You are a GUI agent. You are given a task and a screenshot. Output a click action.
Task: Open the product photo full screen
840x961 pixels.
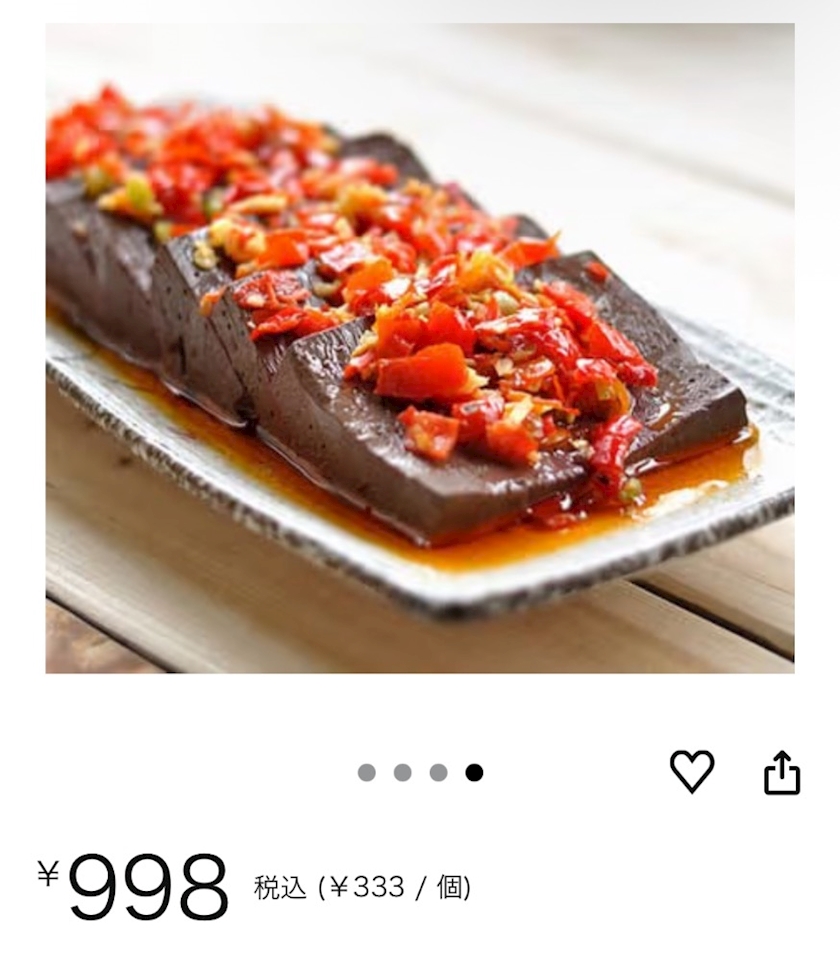420,348
